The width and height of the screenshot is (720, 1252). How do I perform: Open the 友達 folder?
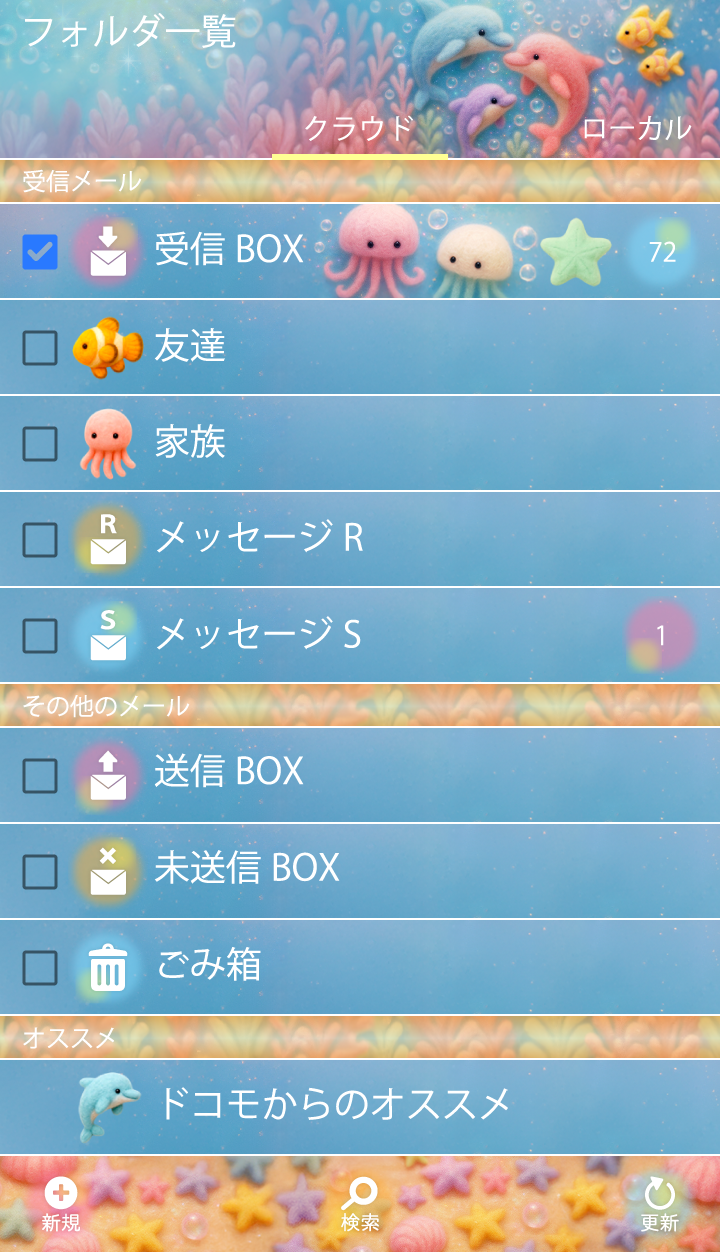pos(190,346)
